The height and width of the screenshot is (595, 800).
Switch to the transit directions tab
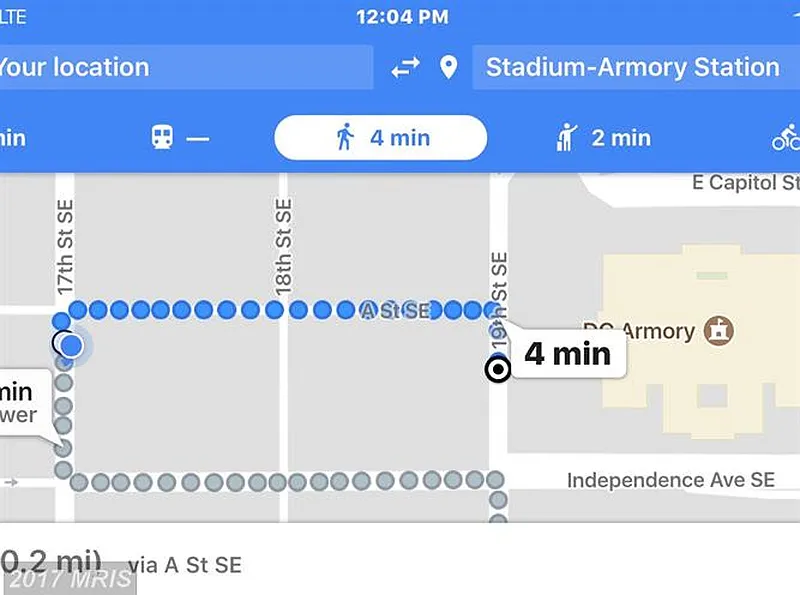point(180,138)
